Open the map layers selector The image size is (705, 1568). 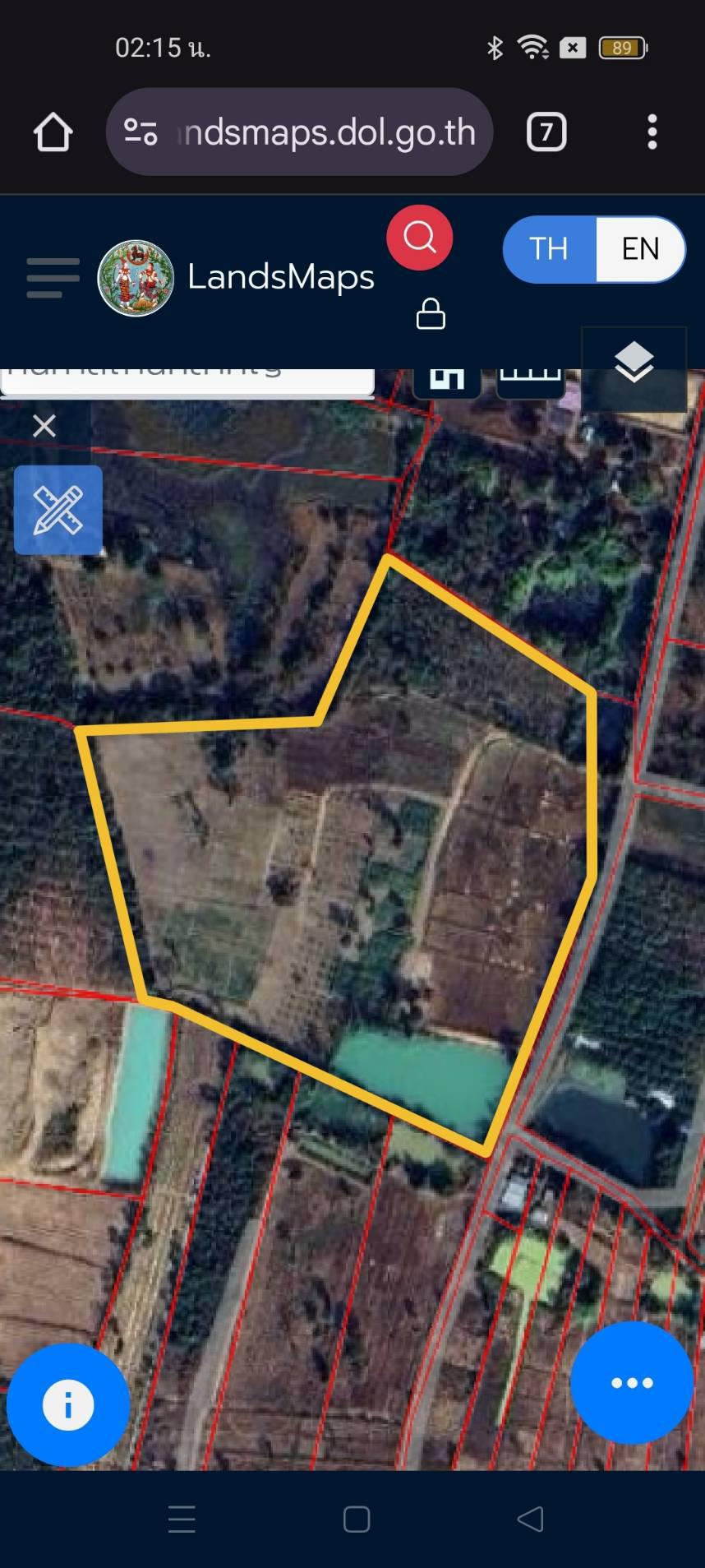coord(634,363)
